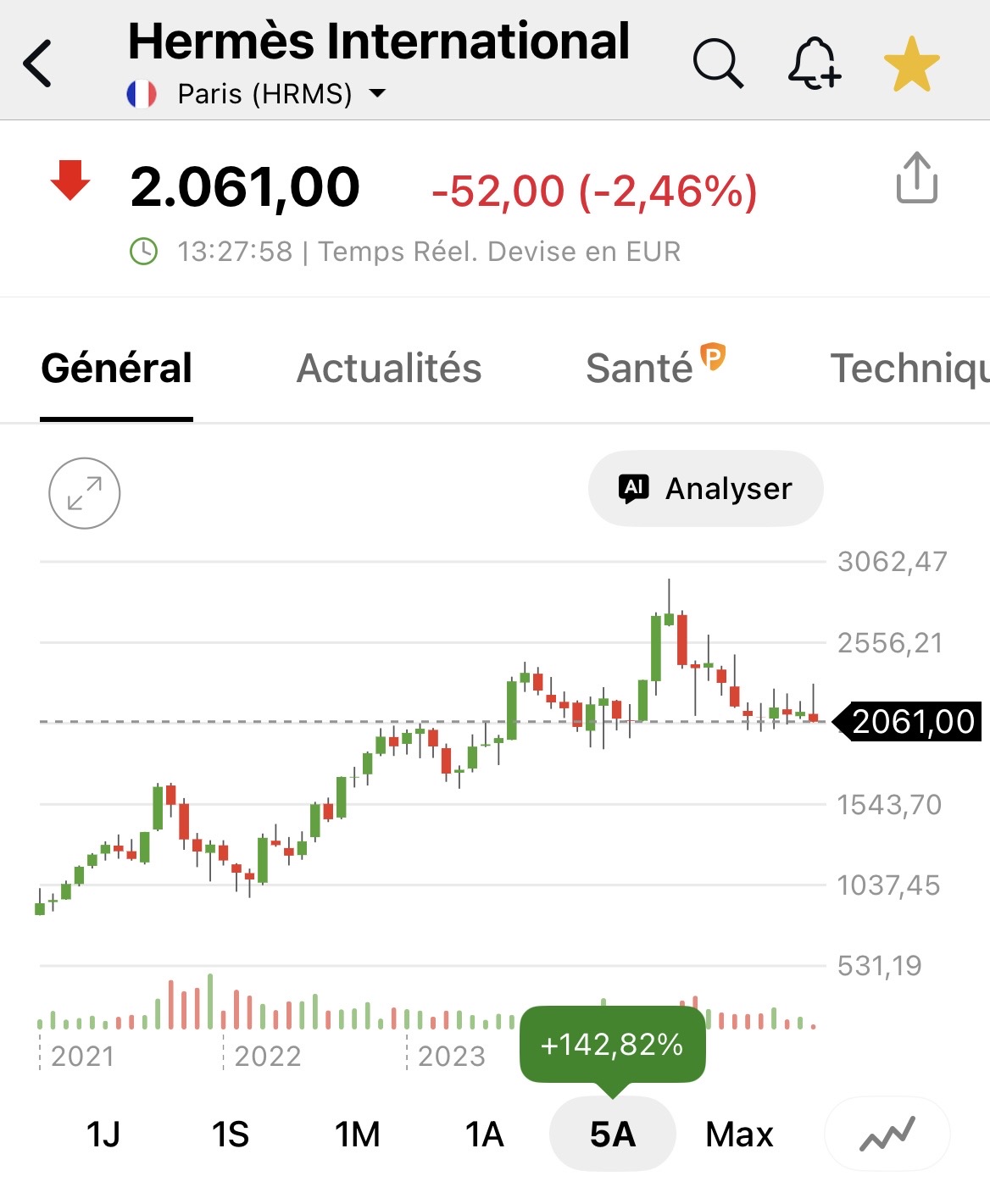Choose the 5A chart range

[612, 1134]
